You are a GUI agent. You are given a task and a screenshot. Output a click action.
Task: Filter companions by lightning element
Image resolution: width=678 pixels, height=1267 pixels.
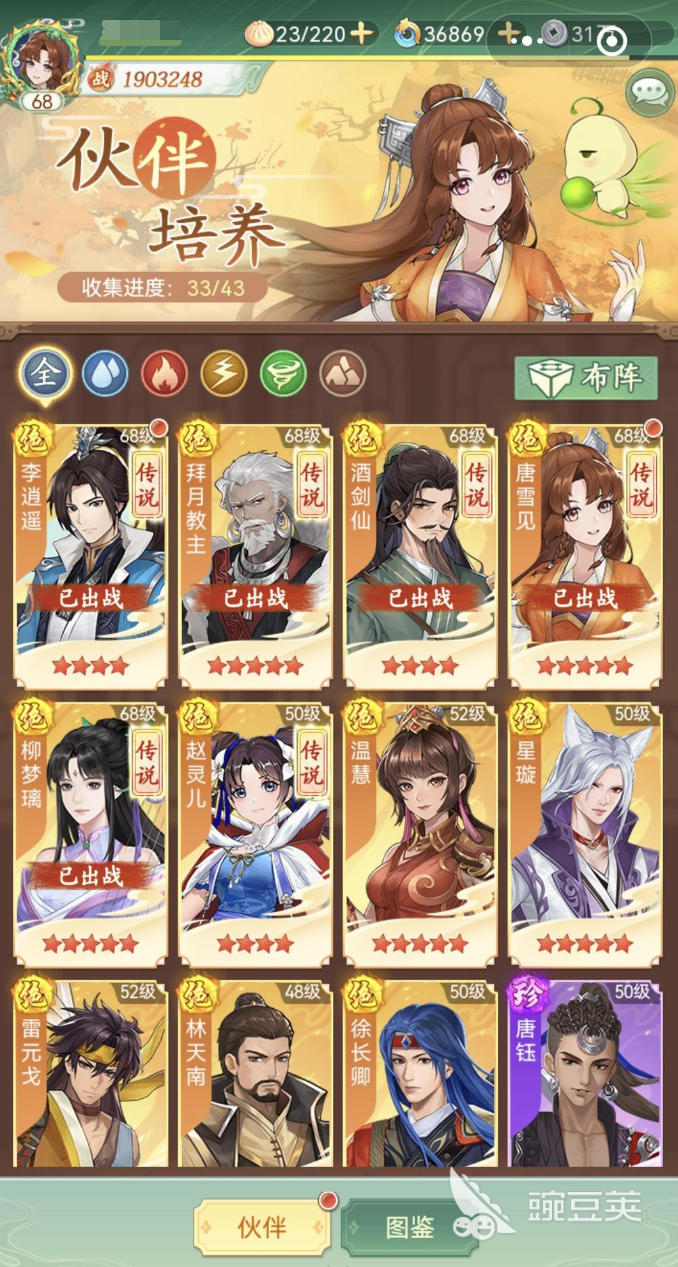pyautogui.click(x=224, y=375)
